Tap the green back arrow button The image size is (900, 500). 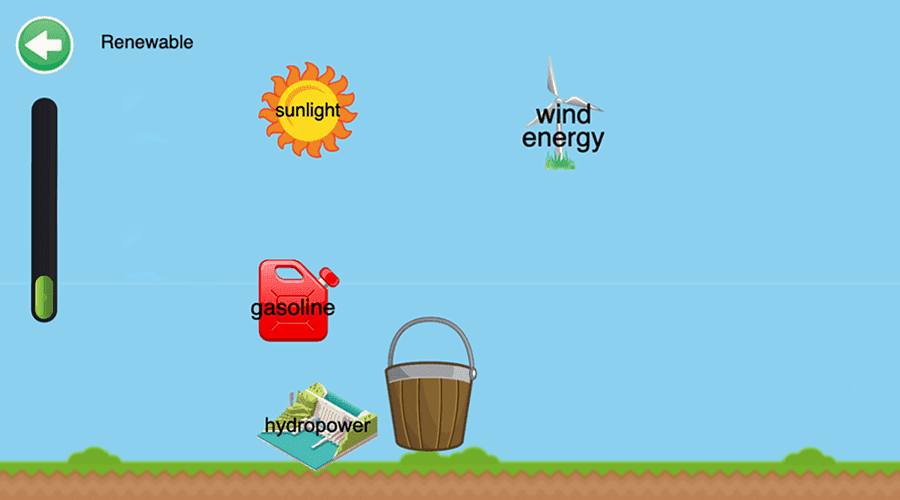(x=44, y=45)
